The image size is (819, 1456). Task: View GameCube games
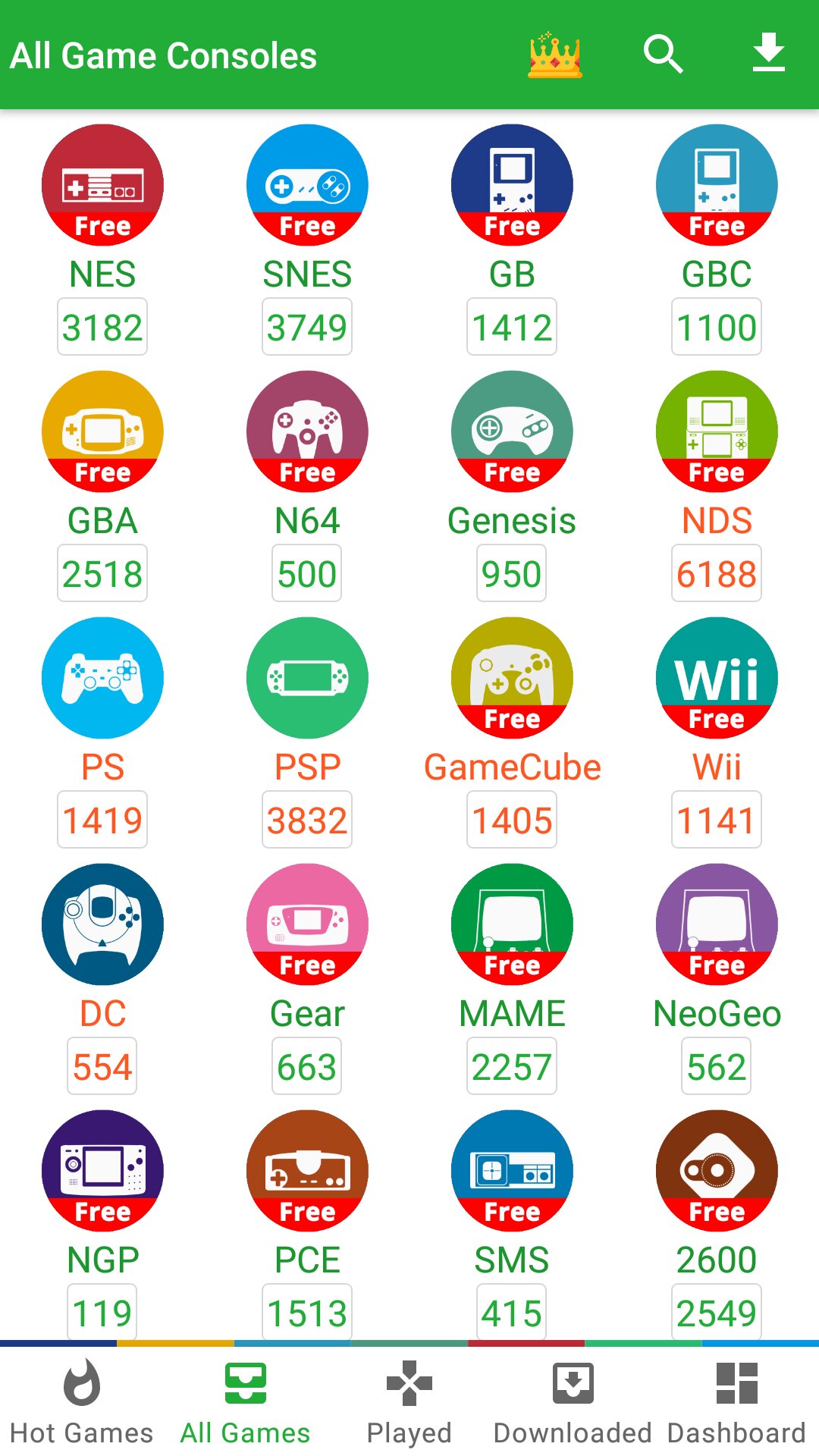coord(512,678)
